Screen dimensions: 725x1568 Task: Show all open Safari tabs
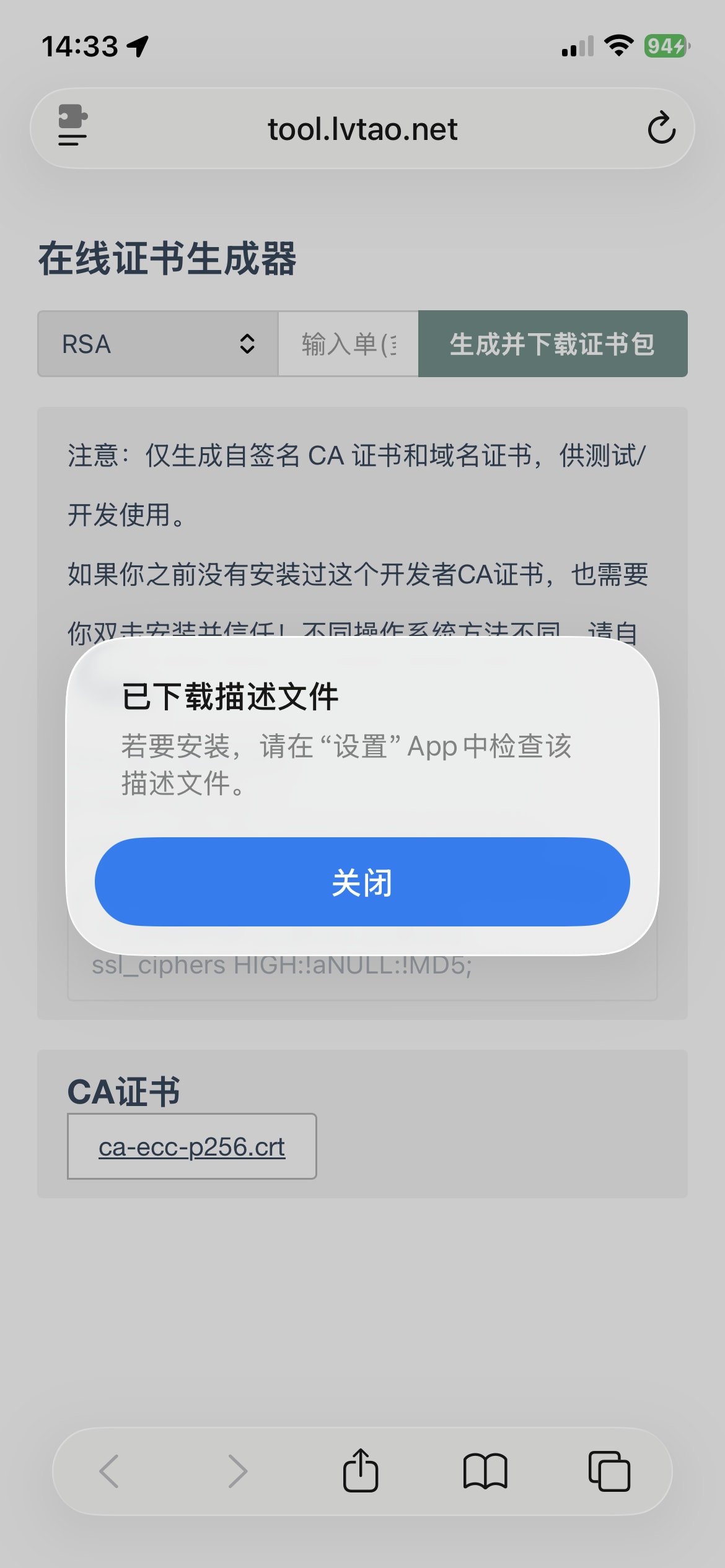609,1471
